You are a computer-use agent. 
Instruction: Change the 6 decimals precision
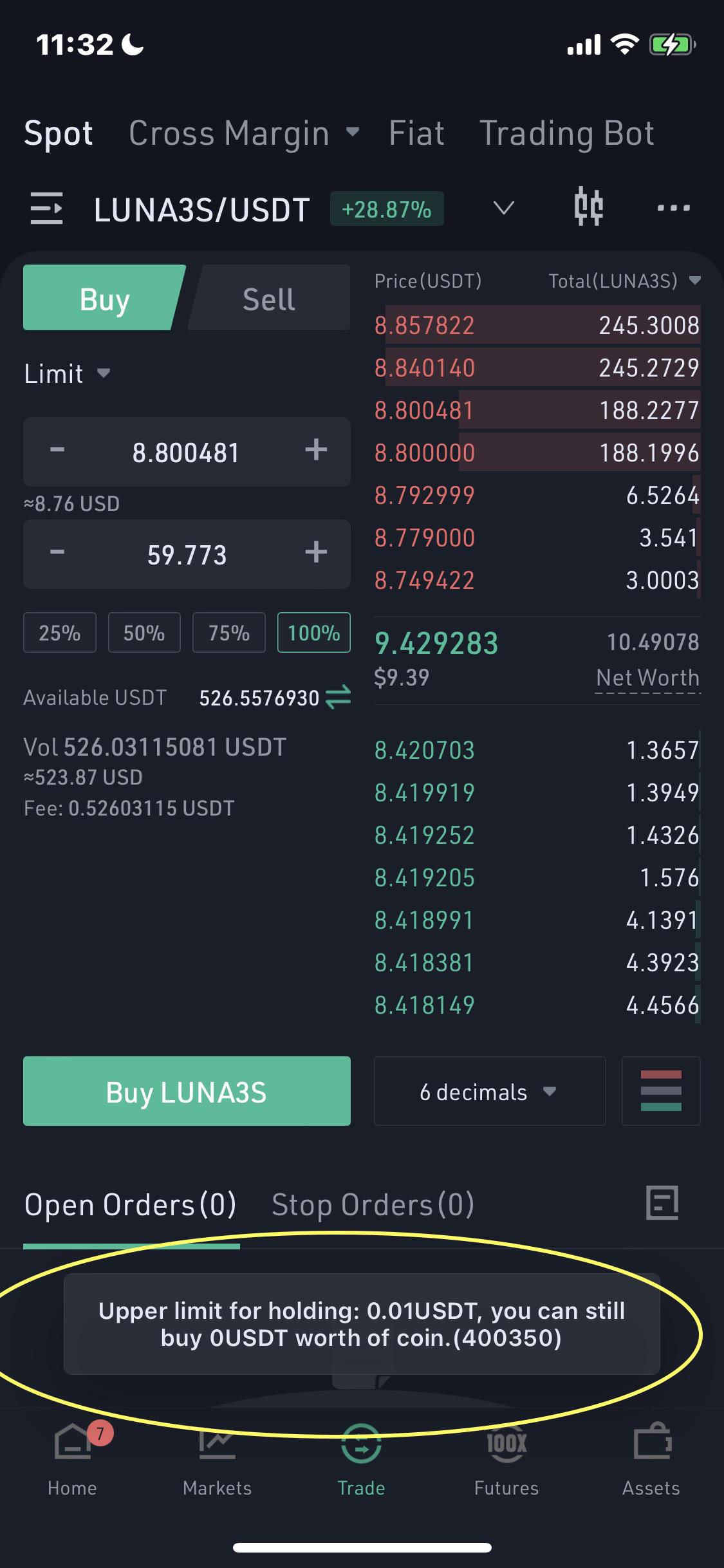(489, 1092)
